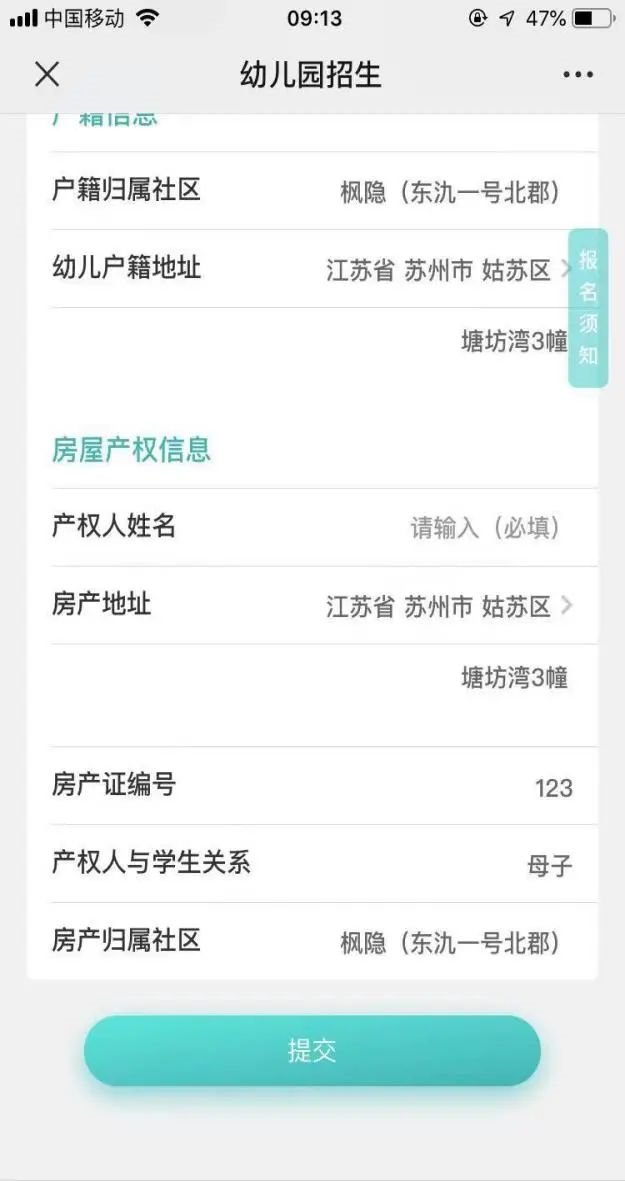Select 户籍归属社区 value
The height and width of the screenshot is (1181, 625).
click(x=449, y=192)
